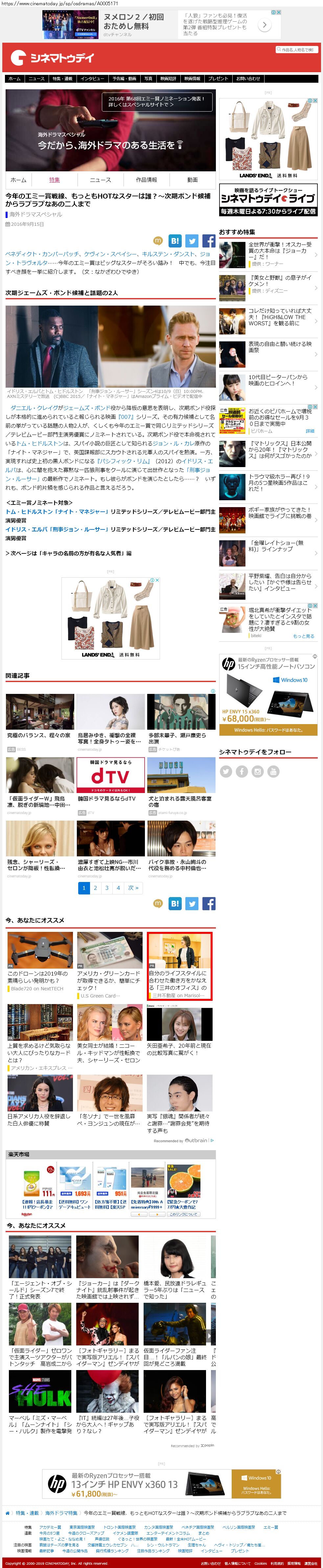Open related article 鳥居みゆき、衝撃の全裸写真
Viewport: 323px width, 1568px height.
click(x=110, y=738)
